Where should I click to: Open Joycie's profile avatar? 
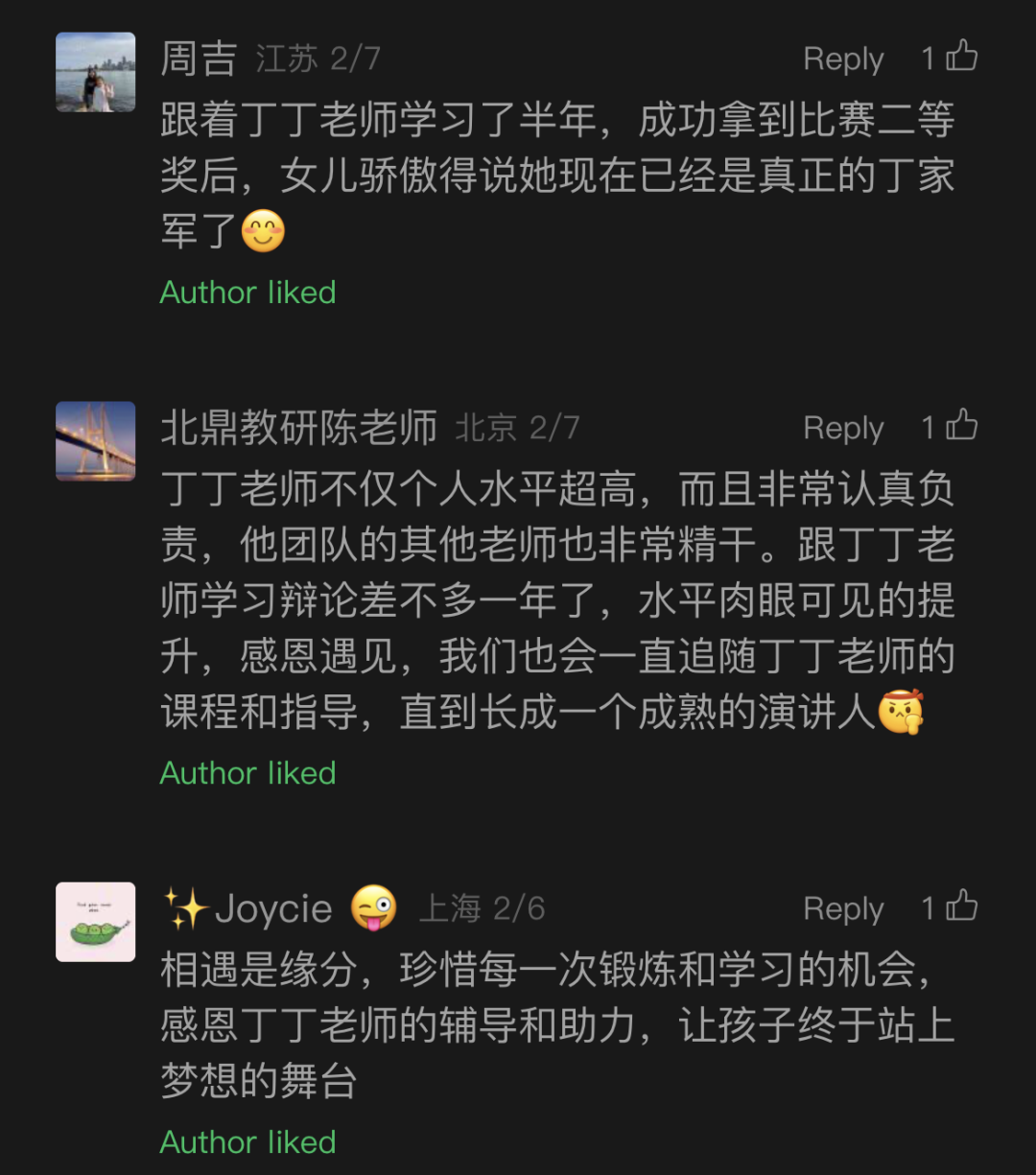click(x=95, y=922)
